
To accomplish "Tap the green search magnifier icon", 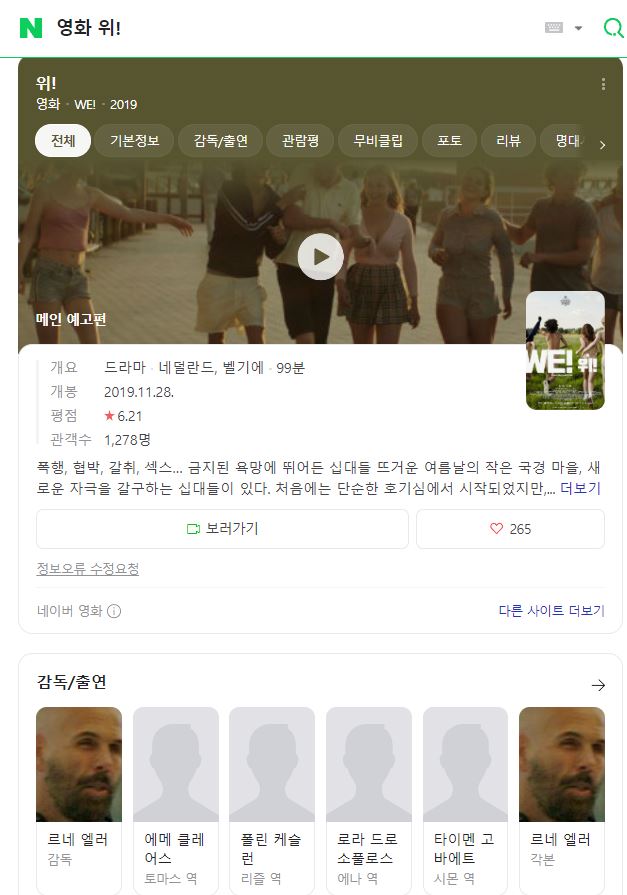I will point(612,28).
